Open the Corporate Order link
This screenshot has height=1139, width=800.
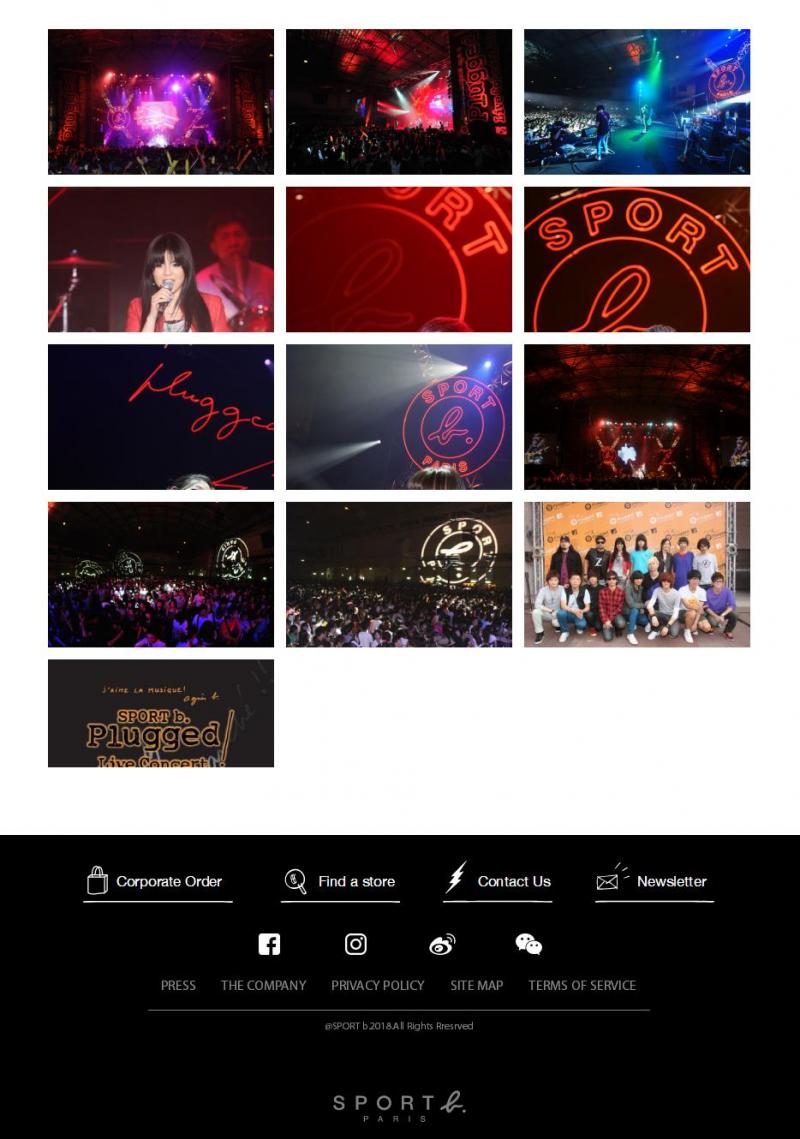(157, 881)
